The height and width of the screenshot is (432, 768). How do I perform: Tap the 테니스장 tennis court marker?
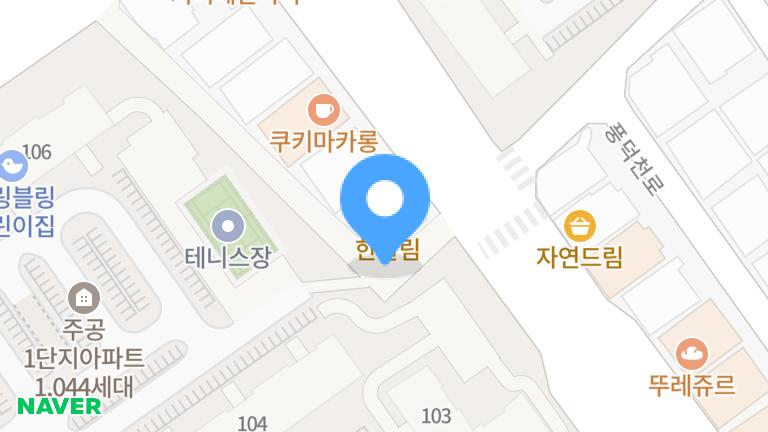click(x=228, y=226)
